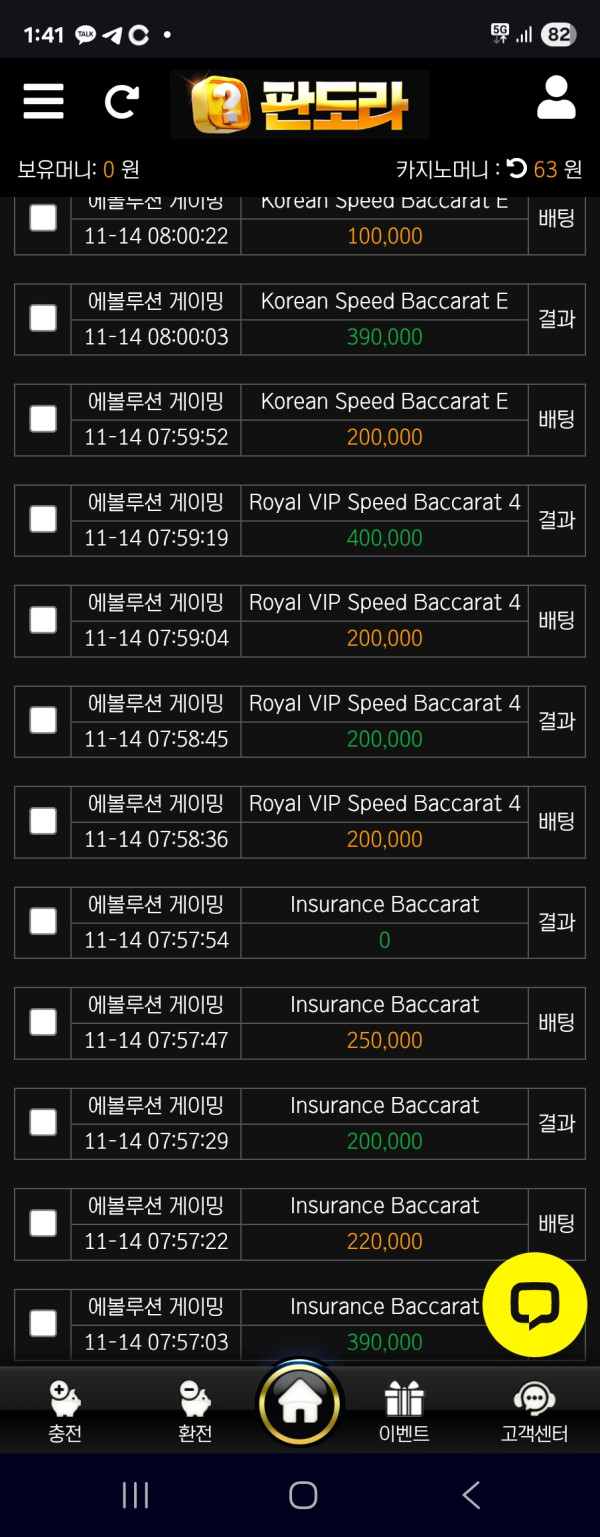Select checkbox for 11-14 07:59:19 row
Viewport: 600px width, 1537px height.
[43, 519]
